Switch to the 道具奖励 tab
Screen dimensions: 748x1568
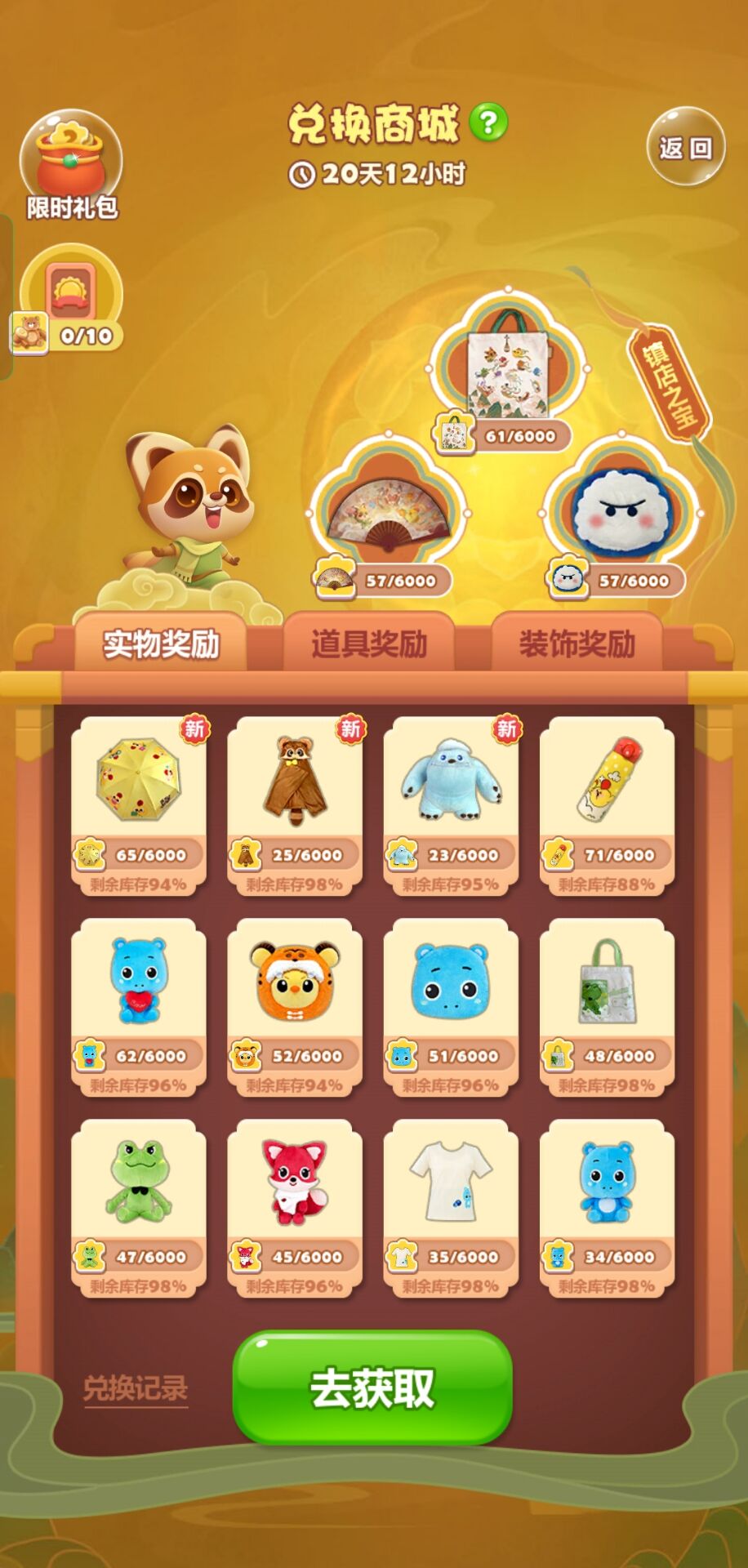pyautogui.click(x=369, y=644)
